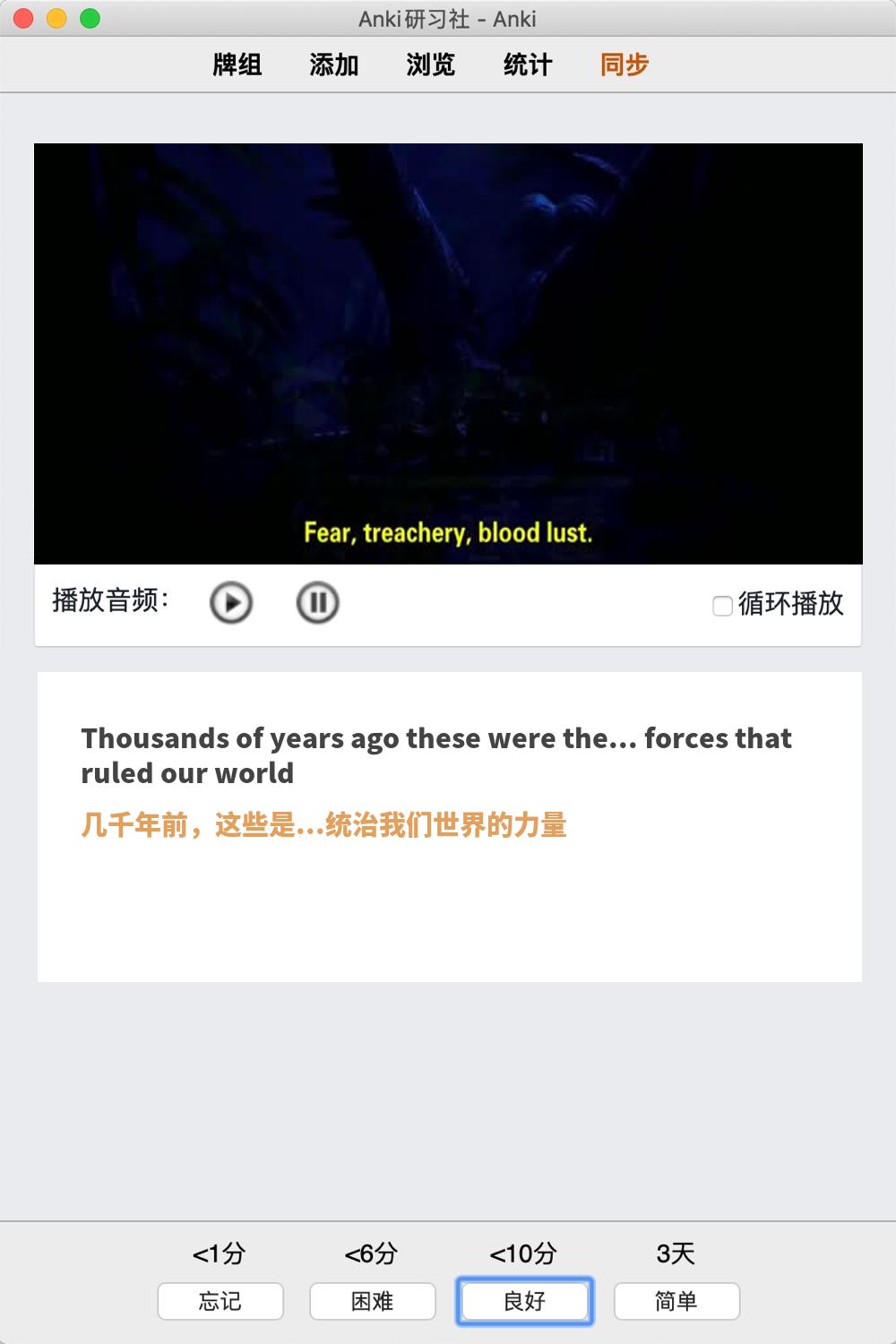Rate the card as 良好
This screenshot has width=896, height=1344.
(x=525, y=1301)
